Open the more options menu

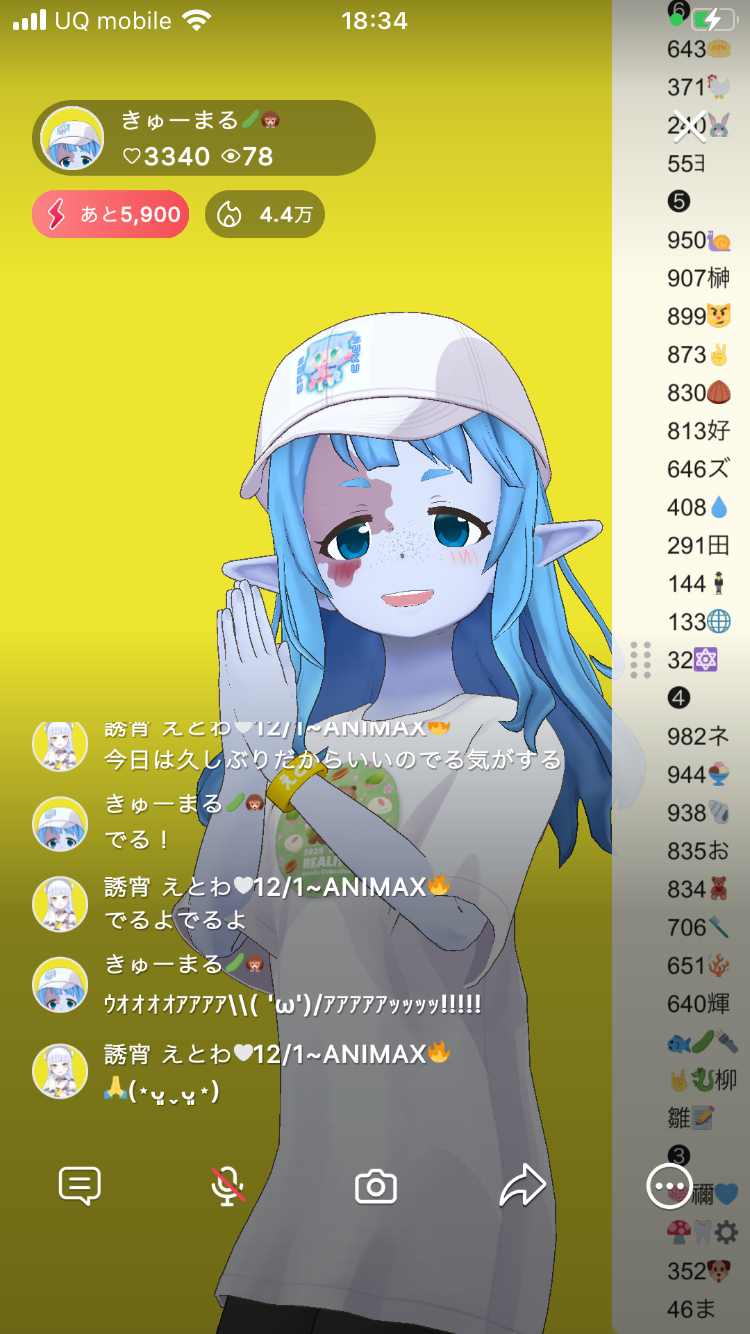(668, 1187)
